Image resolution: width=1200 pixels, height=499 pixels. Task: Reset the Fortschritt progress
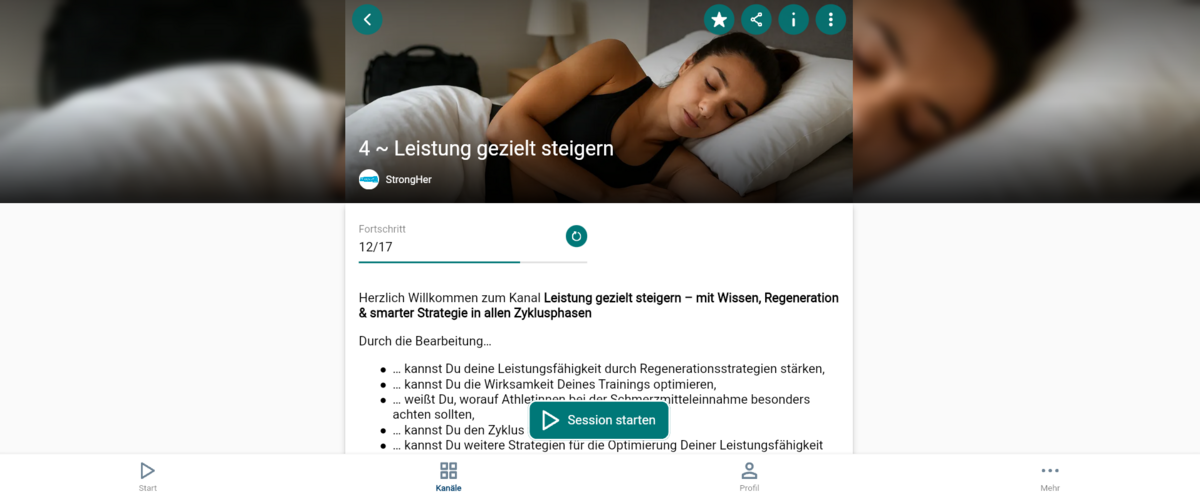tap(576, 236)
